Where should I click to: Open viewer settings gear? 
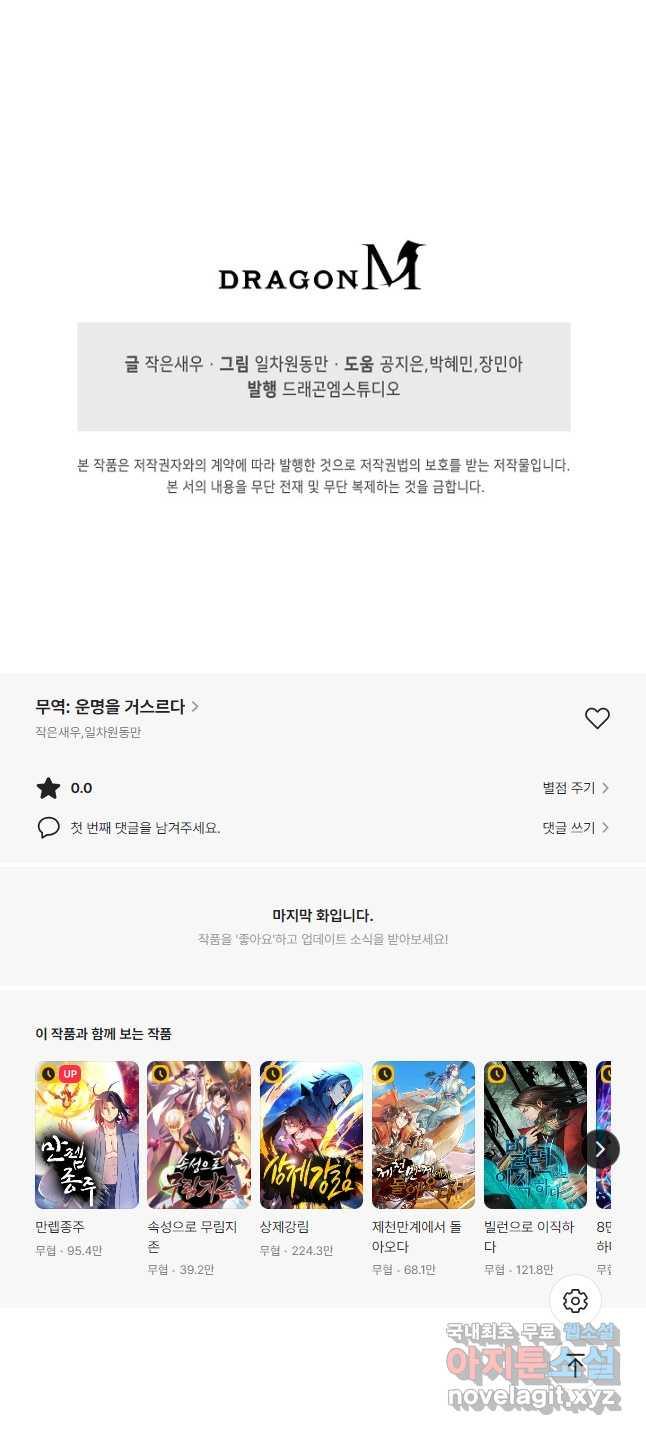coord(575,1301)
